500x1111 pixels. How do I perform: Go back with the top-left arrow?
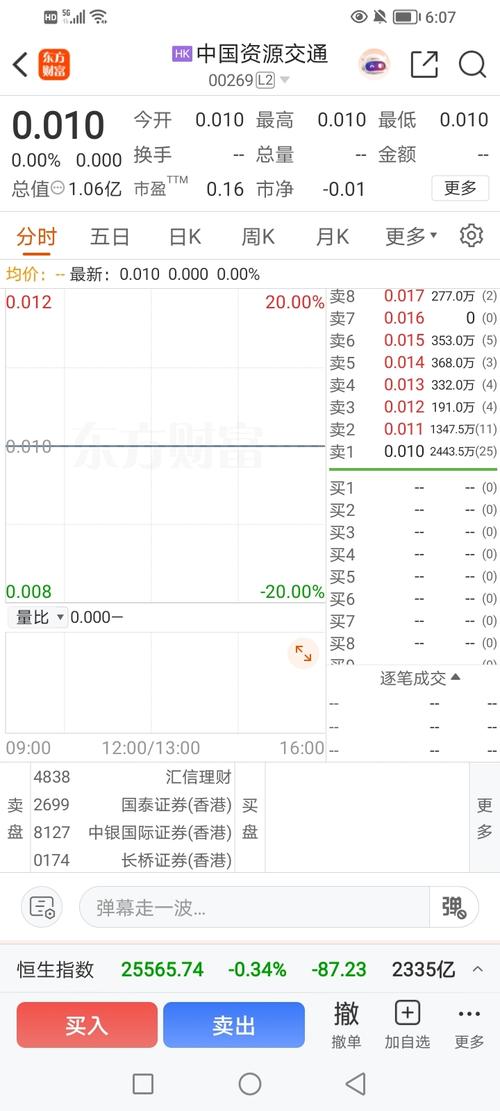tap(20, 65)
